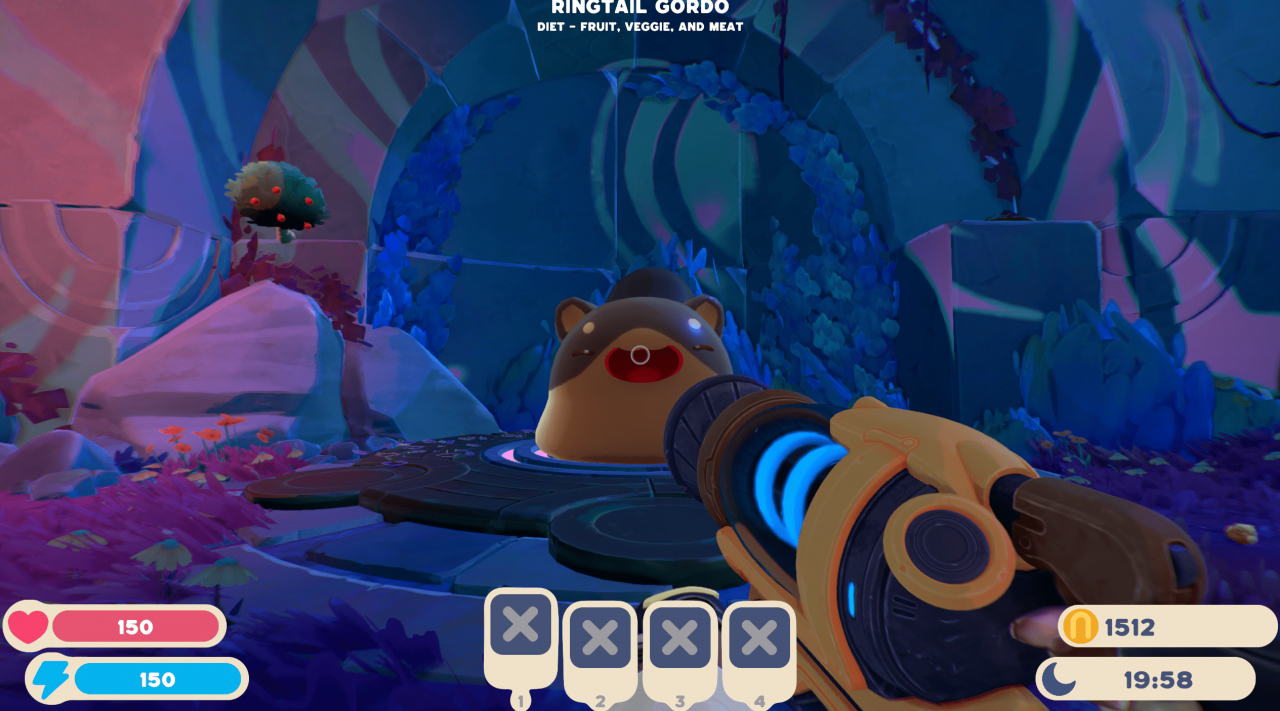1280x711 pixels.
Task: Select empty vacpack slot 3
Action: coord(680,638)
